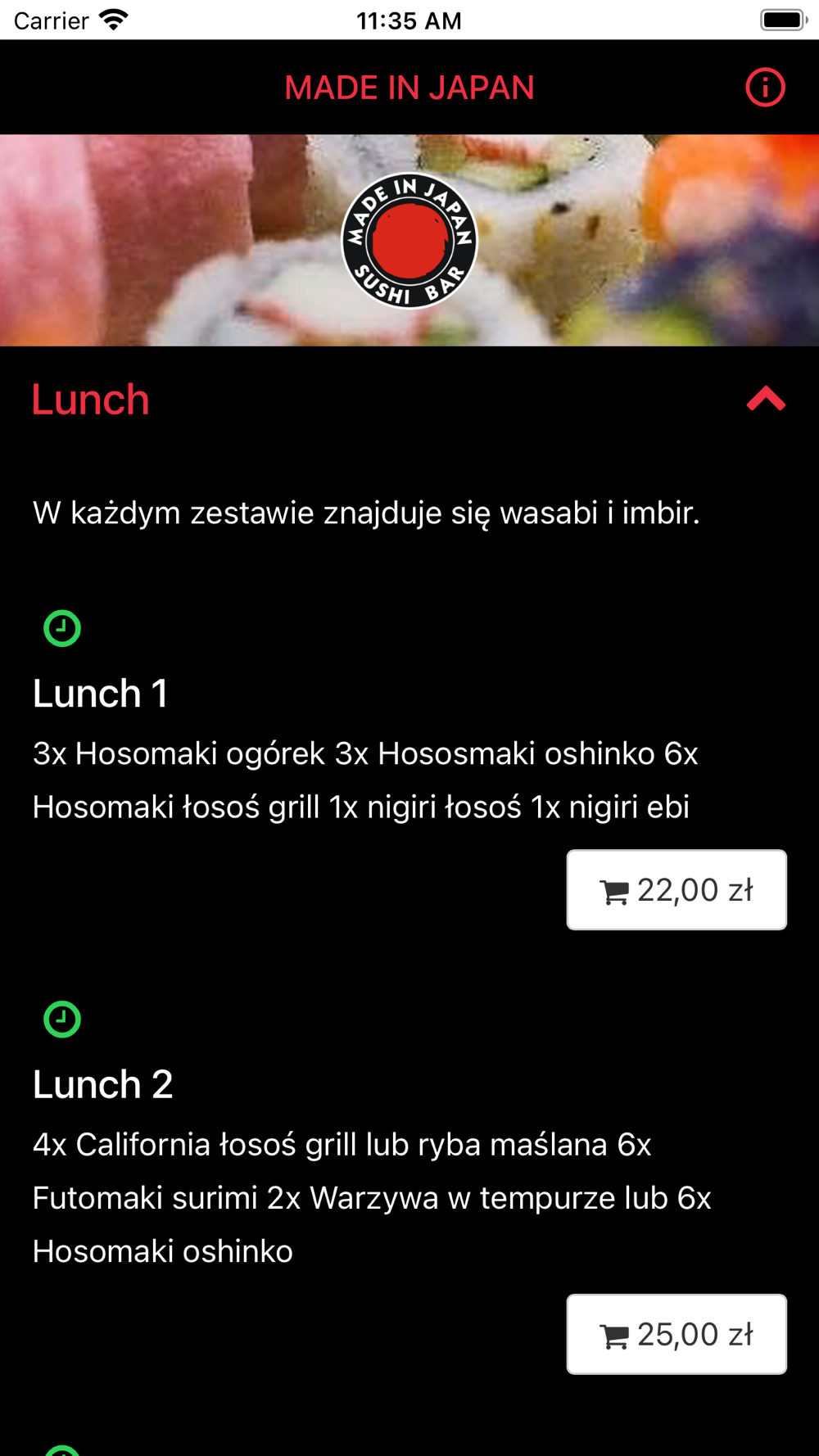
Task: Collapse the Lunch section
Action: pos(766,400)
